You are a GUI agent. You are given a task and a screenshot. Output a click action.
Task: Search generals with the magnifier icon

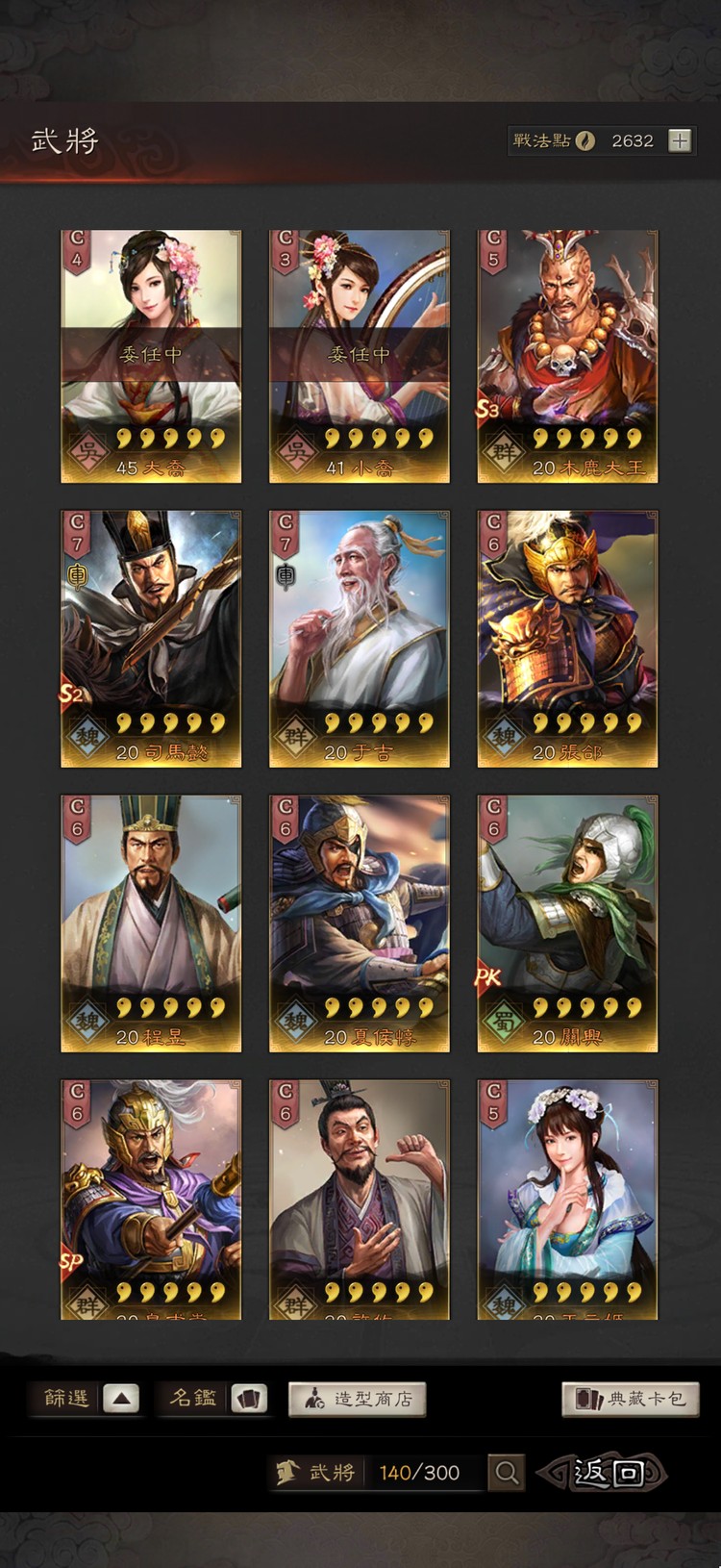click(507, 1472)
